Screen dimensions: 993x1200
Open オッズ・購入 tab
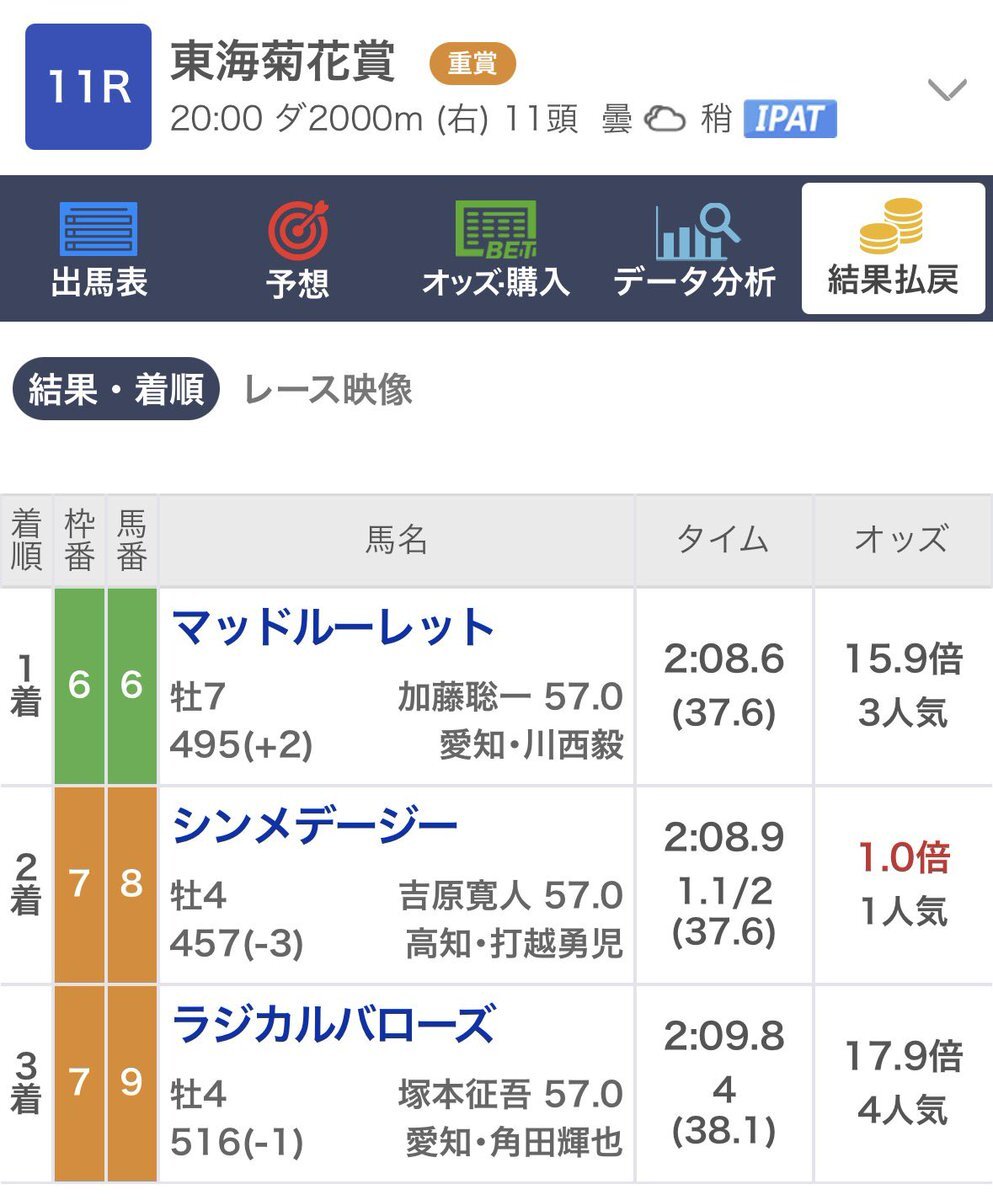[496, 249]
